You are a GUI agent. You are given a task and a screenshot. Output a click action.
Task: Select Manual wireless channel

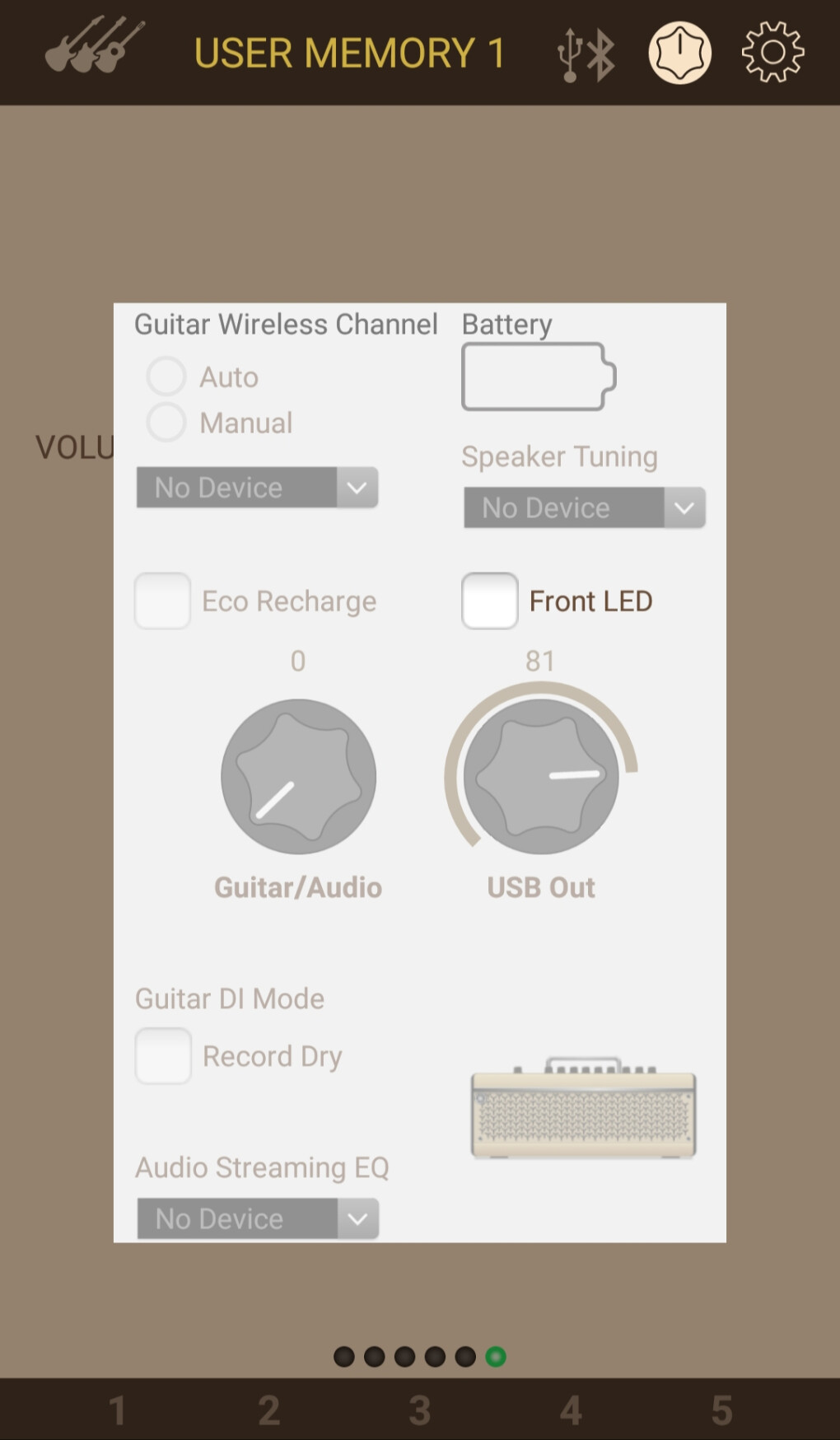166,423
